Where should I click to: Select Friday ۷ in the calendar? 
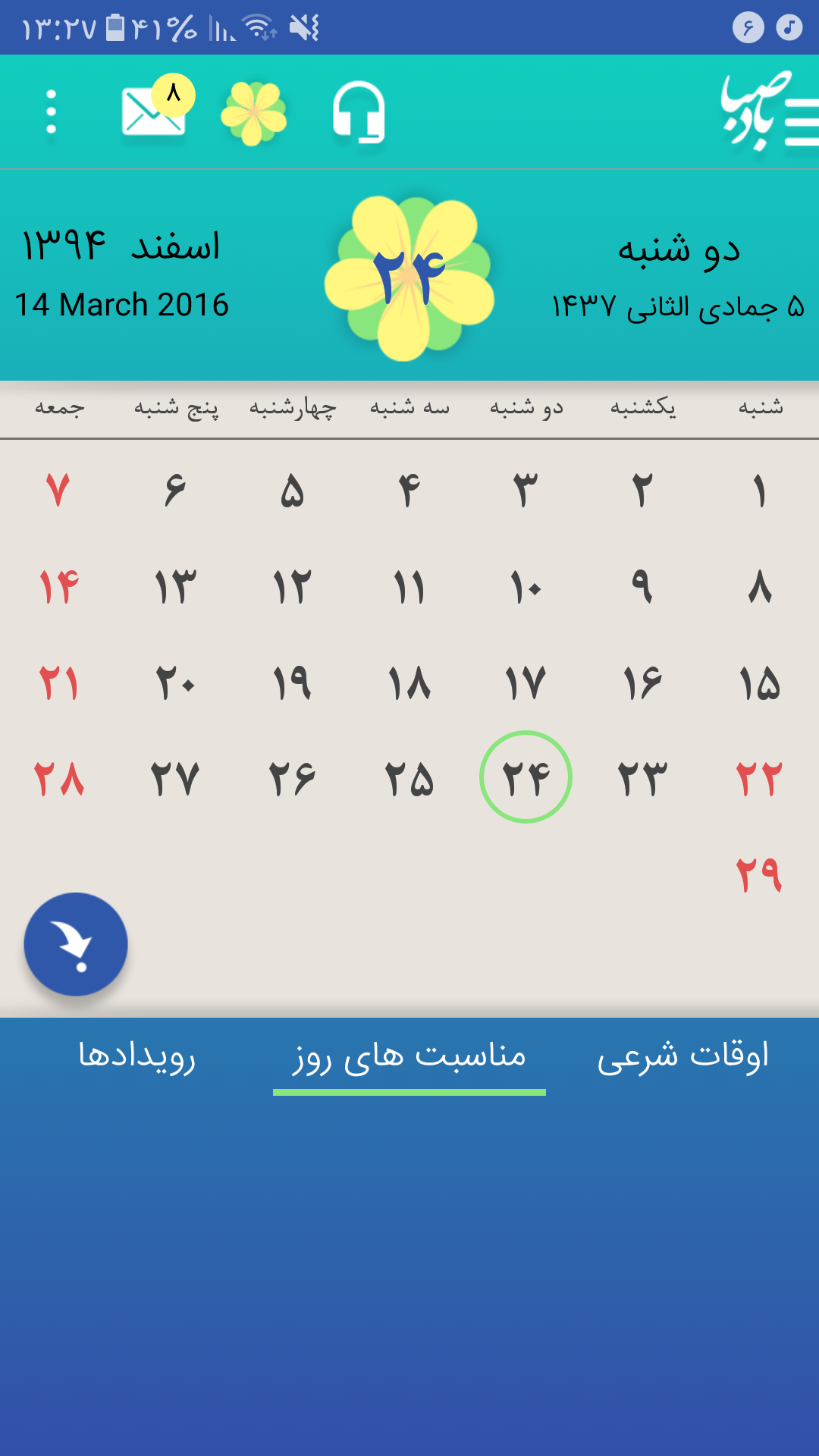coord(59,491)
